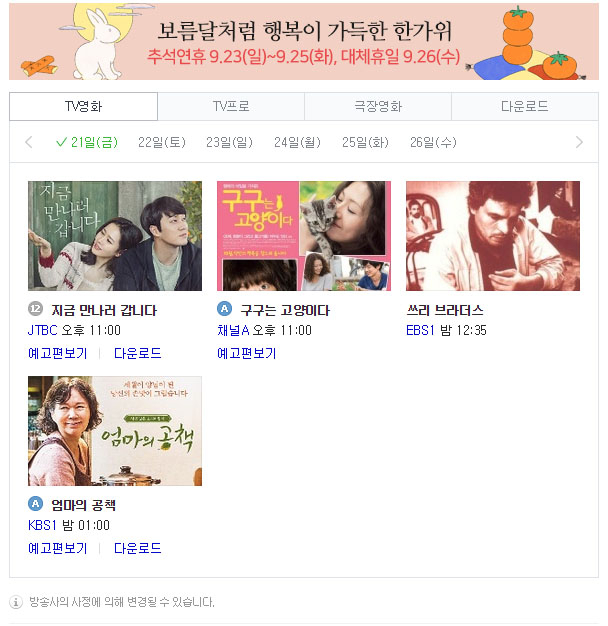This screenshot has height=626, width=608.
Task: Go to next dates with right arrow
Action: click(x=579, y=143)
